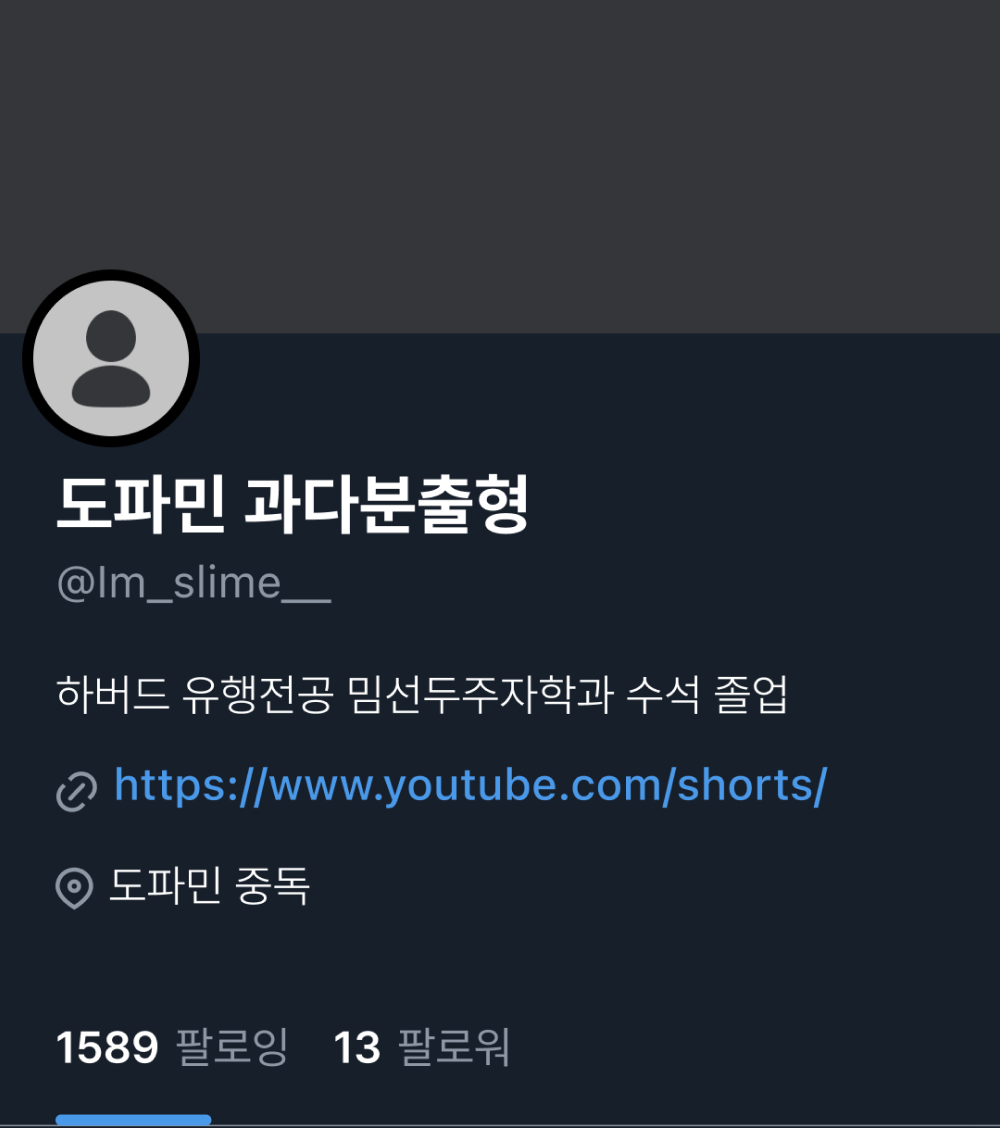The image size is (1000, 1128).
Task: Switch to the currently selected profile tab
Action: tap(133, 1119)
